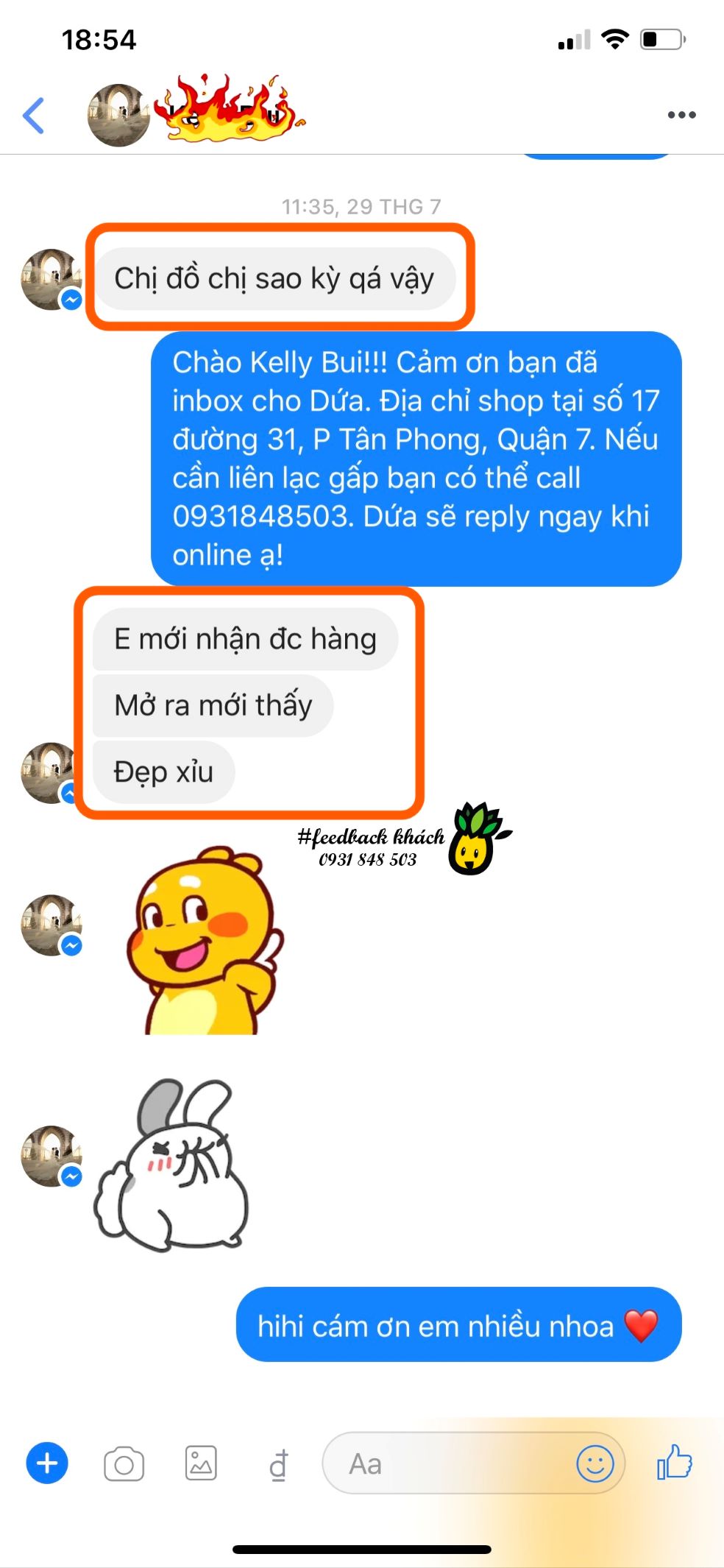Send a thumbs-up like
The image size is (724, 1568).
click(675, 1462)
